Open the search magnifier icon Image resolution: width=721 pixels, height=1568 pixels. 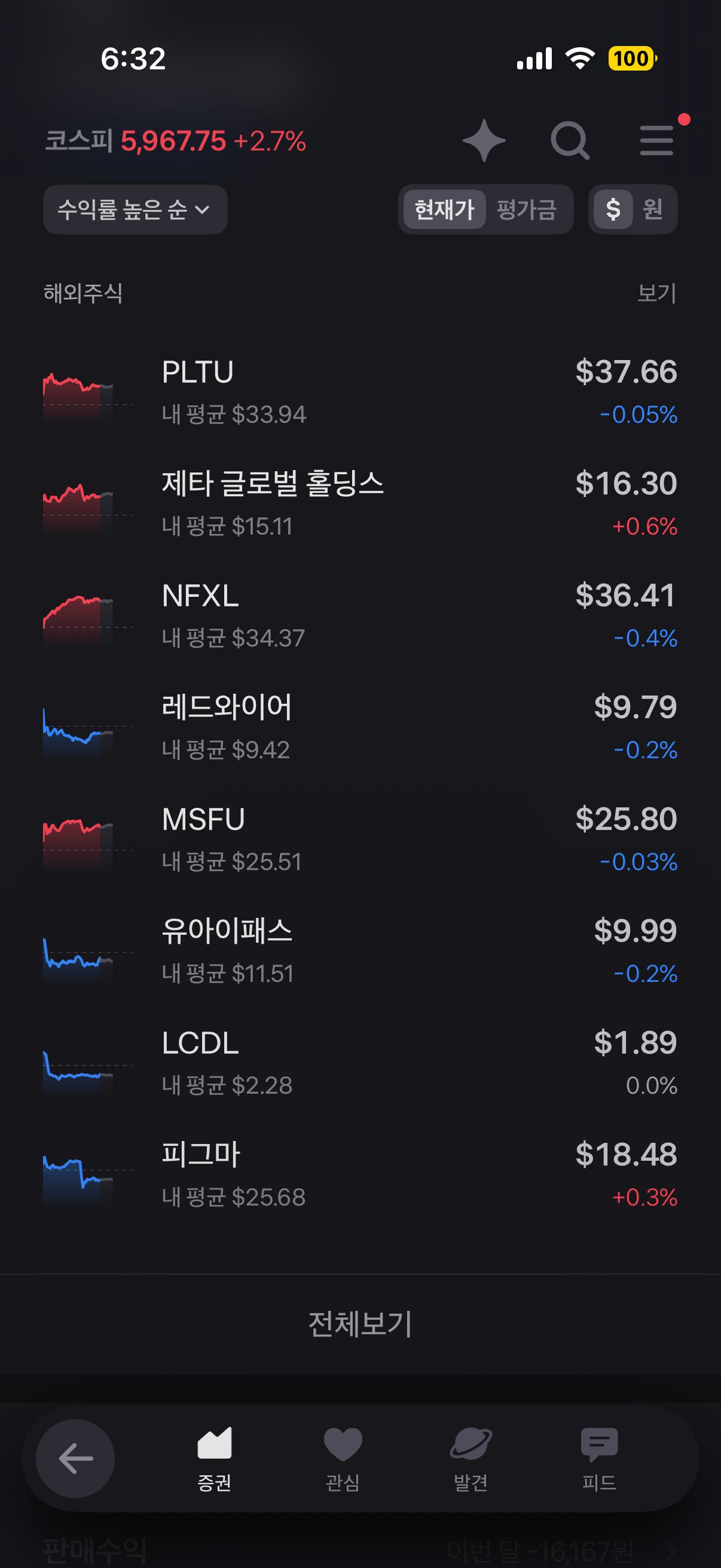pyautogui.click(x=570, y=141)
